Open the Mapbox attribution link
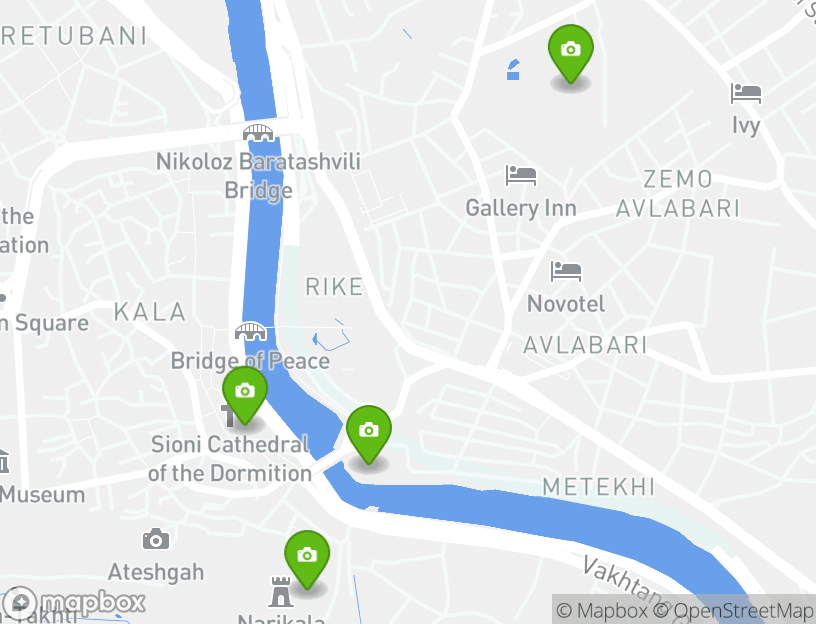 click(x=602, y=610)
